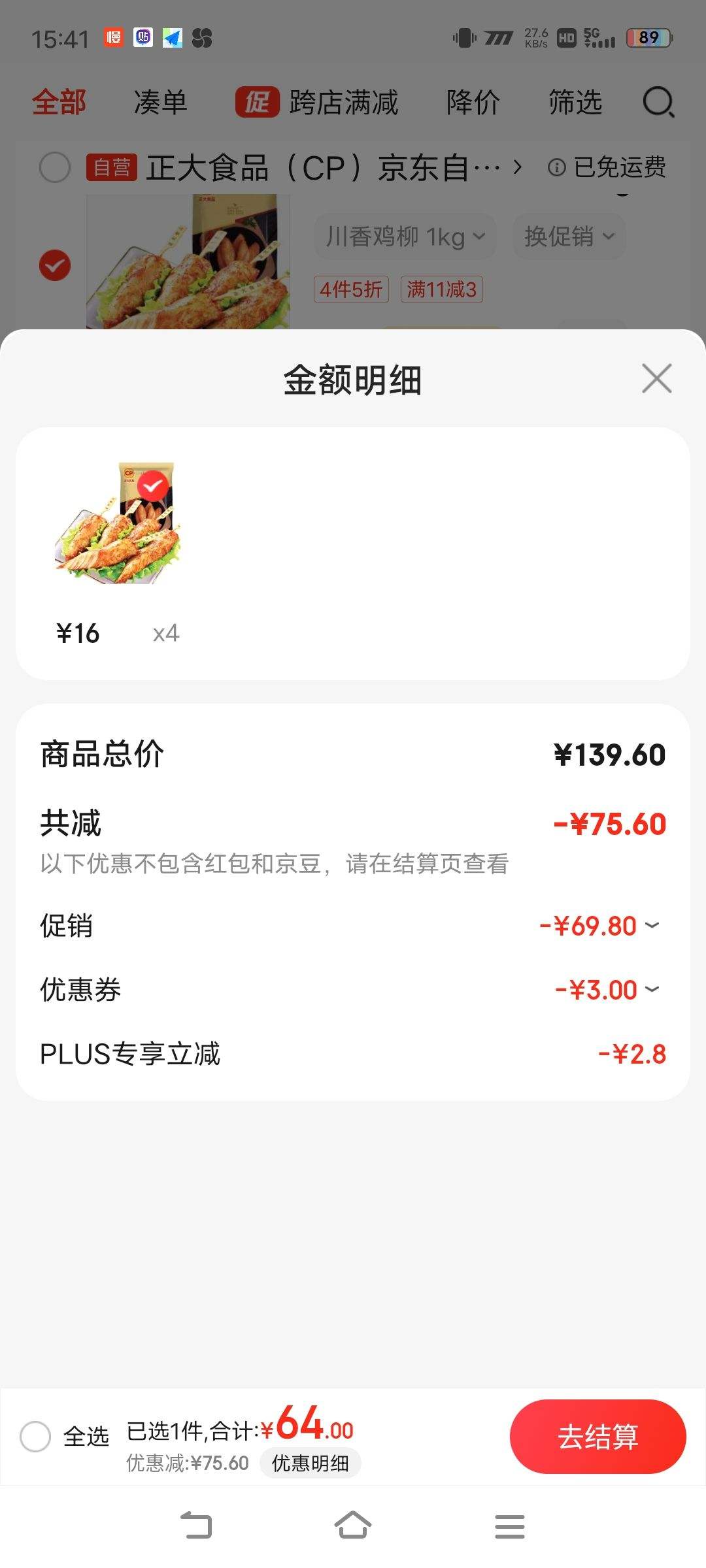
Task: Tap the recent apps icon in navigation bar
Action: click(x=511, y=1524)
